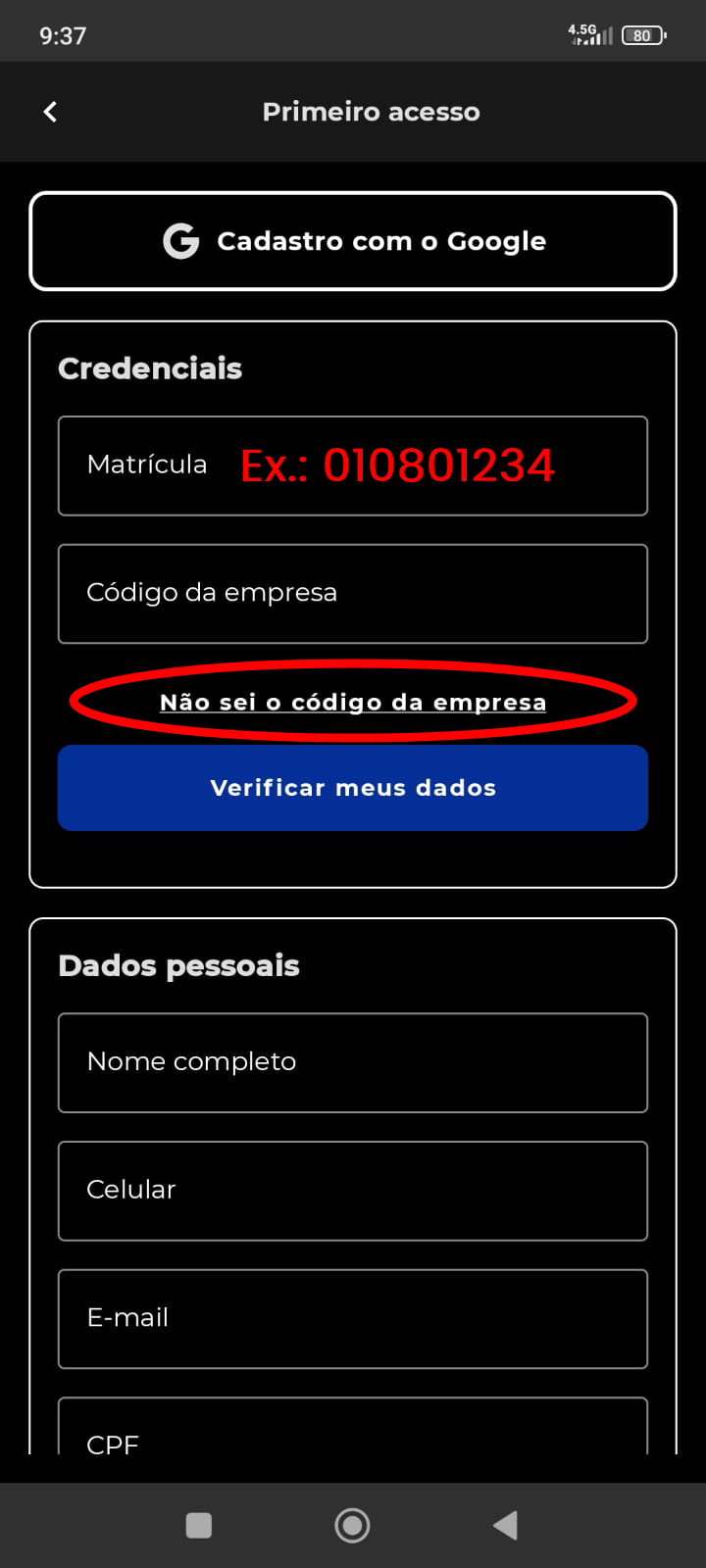Focus the CPF field
706x1568 pixels.
[x=353, y=1436]
